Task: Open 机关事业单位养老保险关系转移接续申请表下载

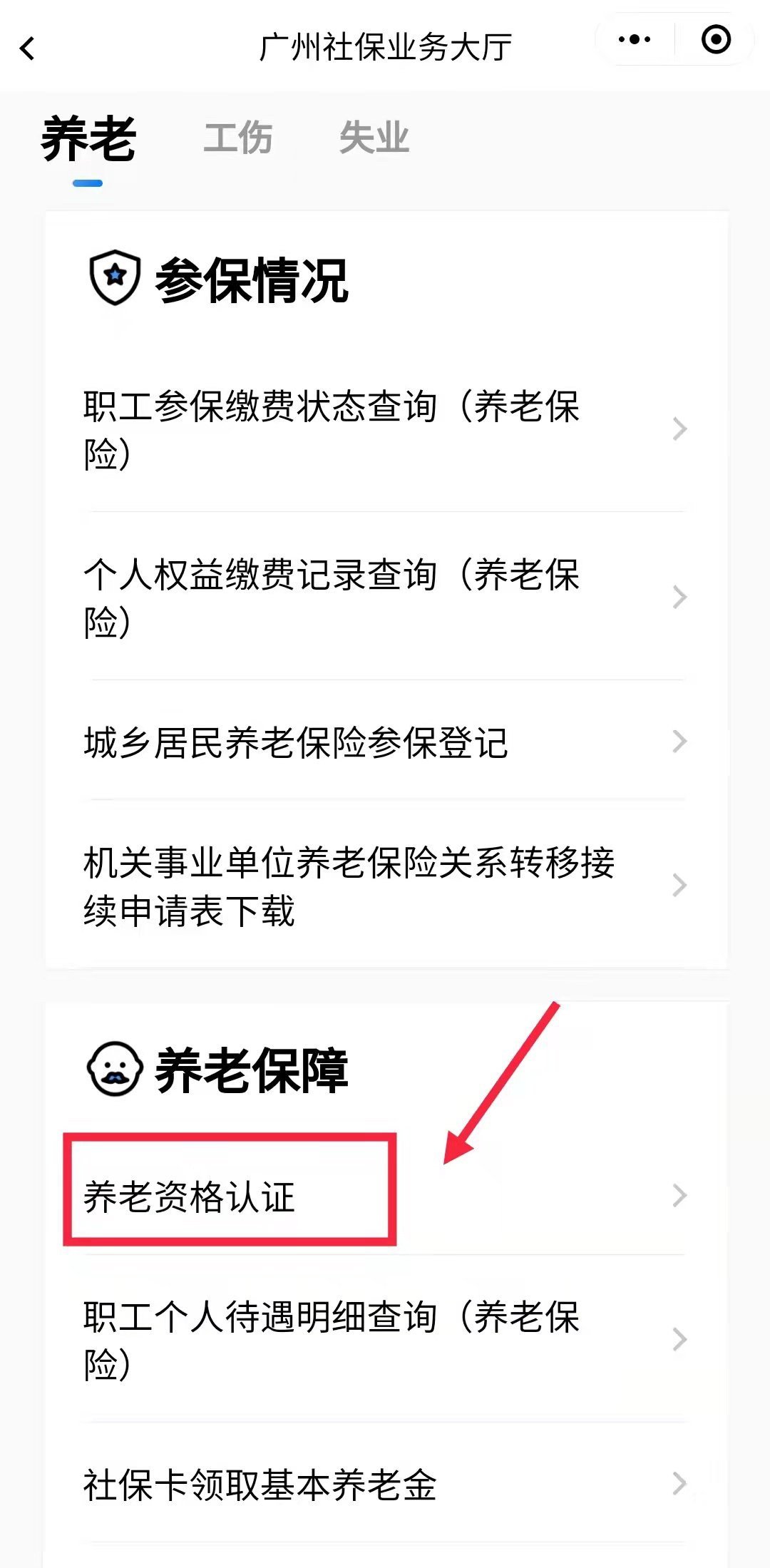Action: click(385, 886)
